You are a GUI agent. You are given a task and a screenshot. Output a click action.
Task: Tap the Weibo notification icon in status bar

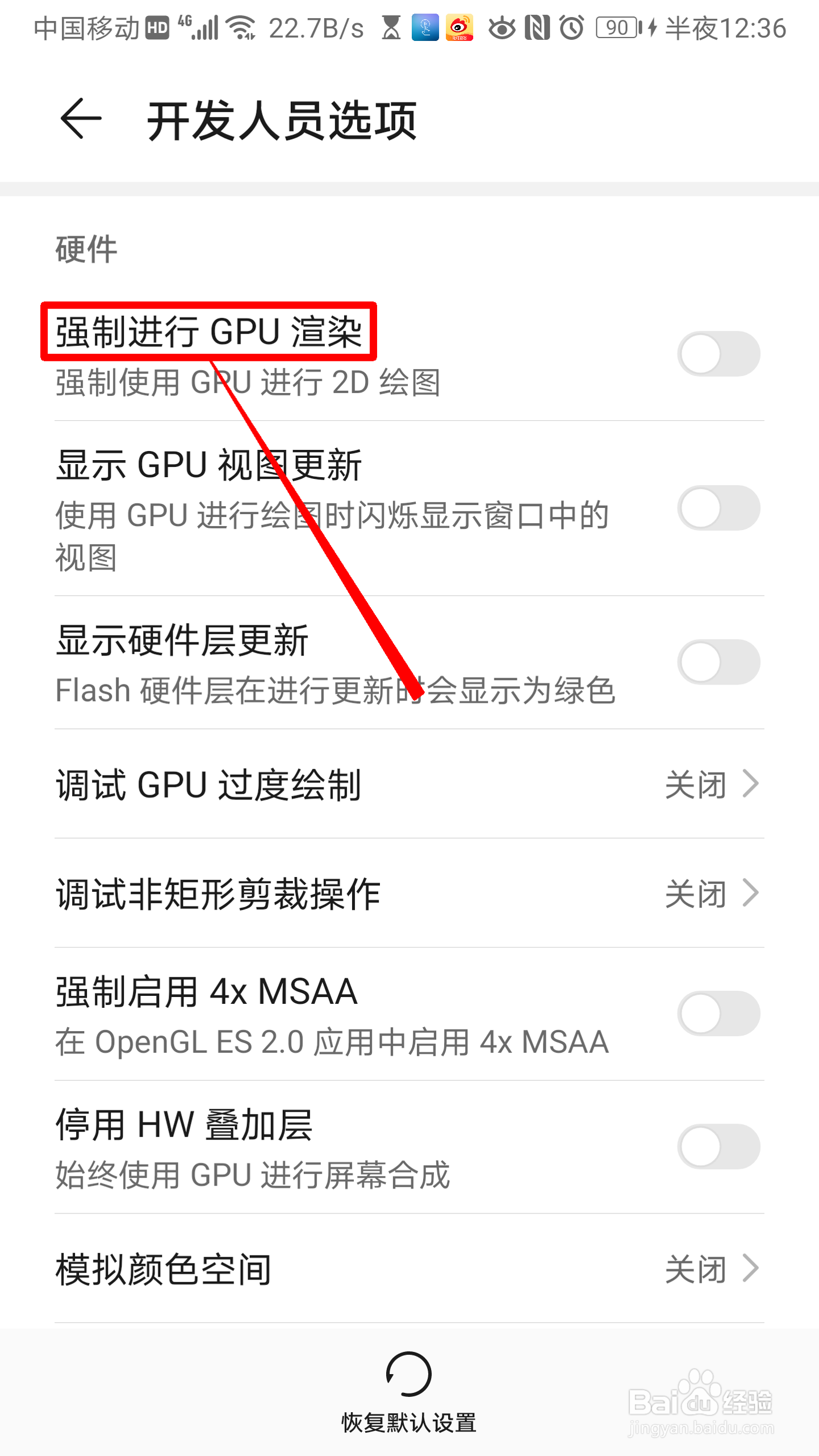coord(459,28)
